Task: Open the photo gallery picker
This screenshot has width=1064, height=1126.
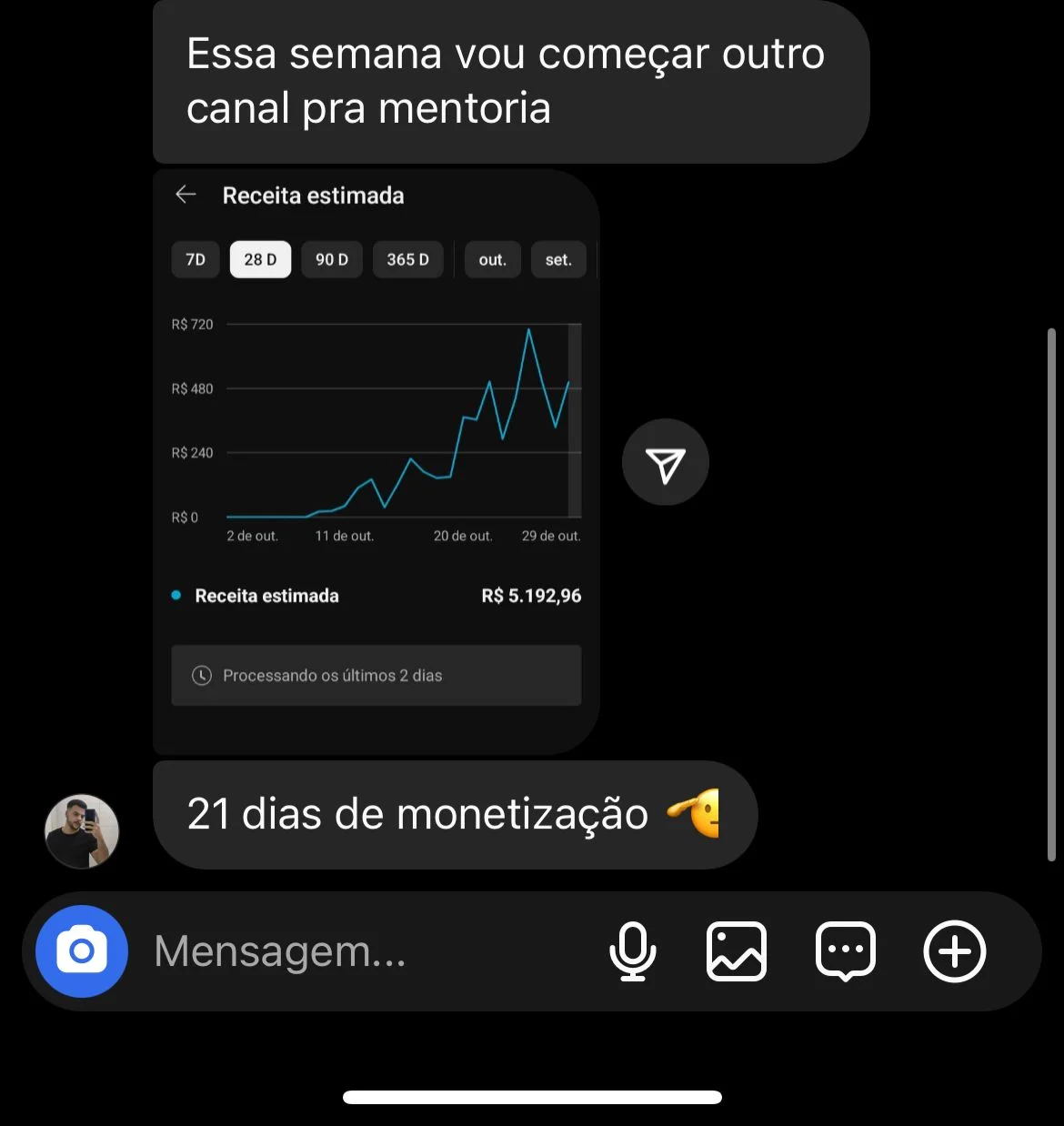Action: tap(737, 951)
